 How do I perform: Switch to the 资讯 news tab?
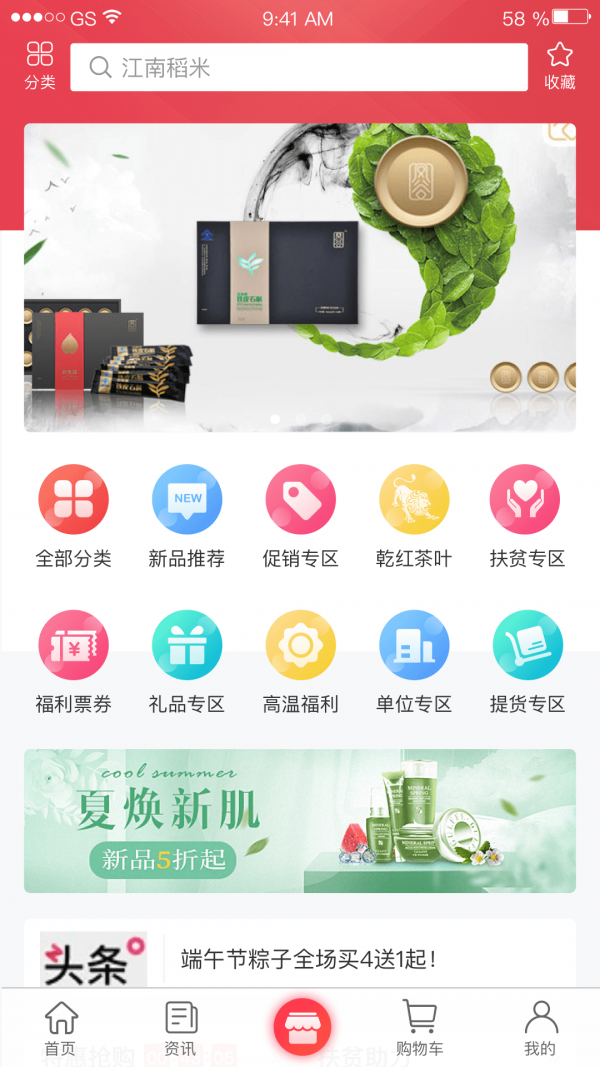tap(181, 1029)
